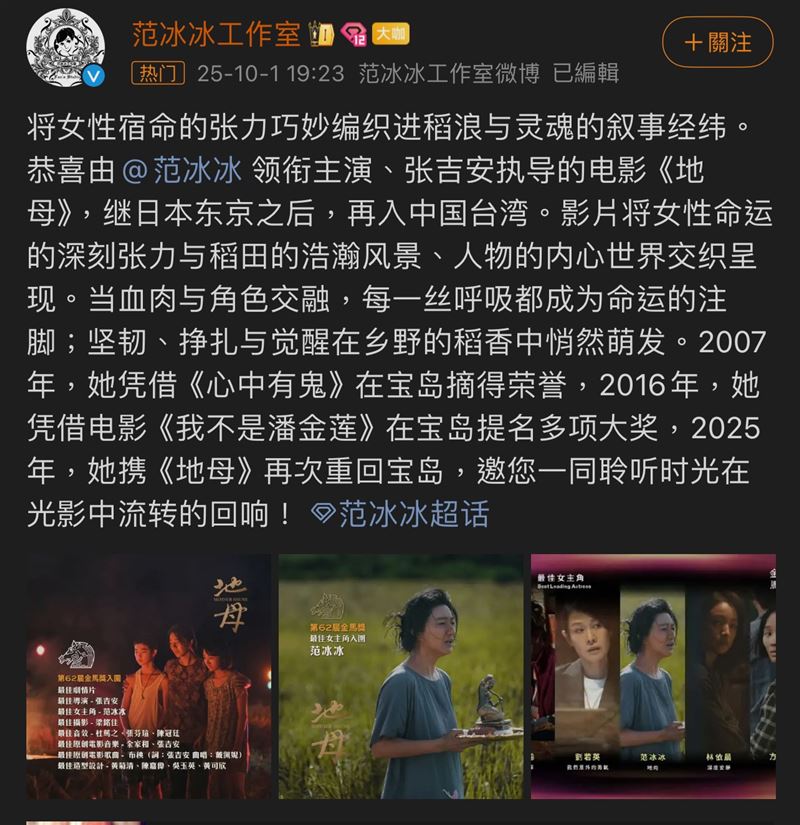This screenshot has height=825, width=800.
Task: Tap the 热门 tag
Action: [x=158, y=73]
